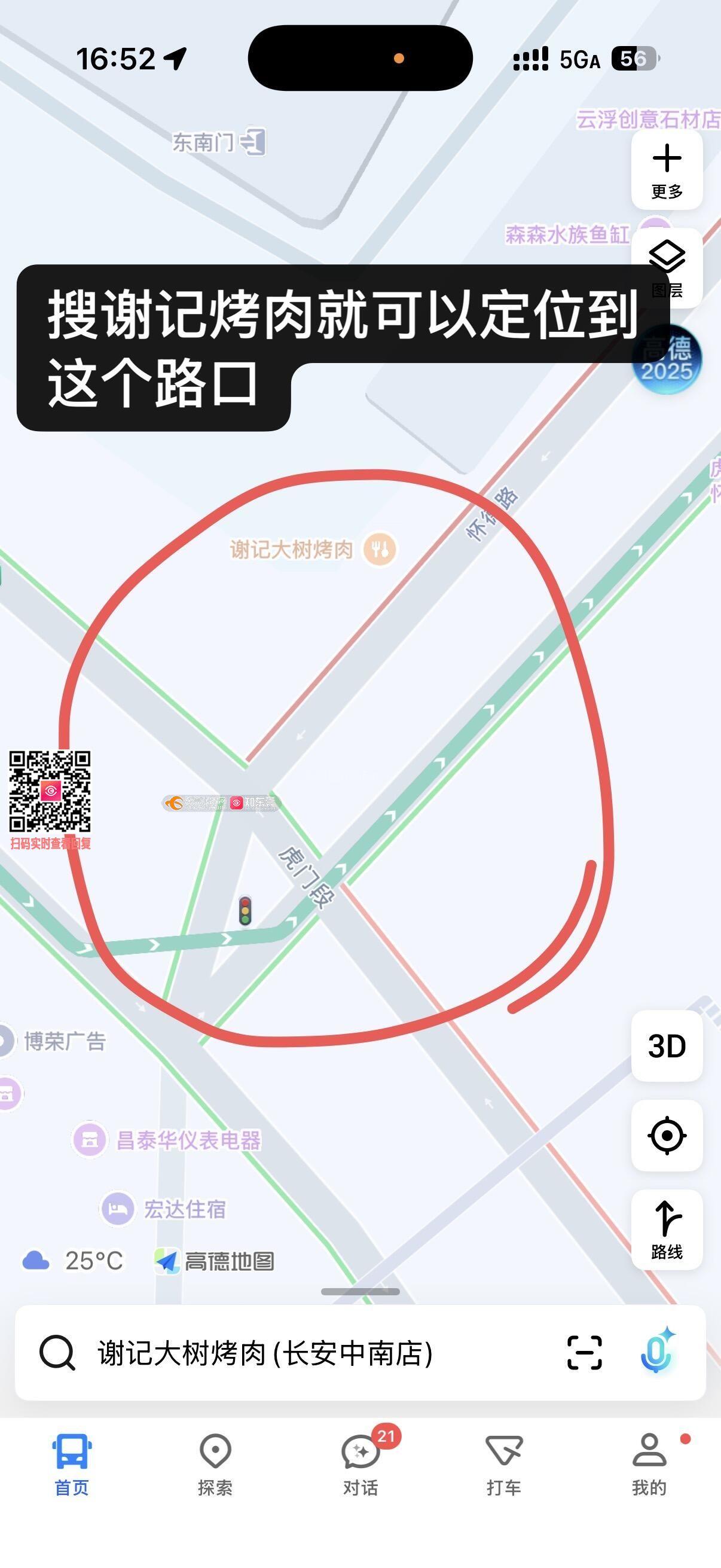Open the 图层 map layers button
This screenshot has height=1568, width=721.
pyautogui.click(x=667, y=267)
